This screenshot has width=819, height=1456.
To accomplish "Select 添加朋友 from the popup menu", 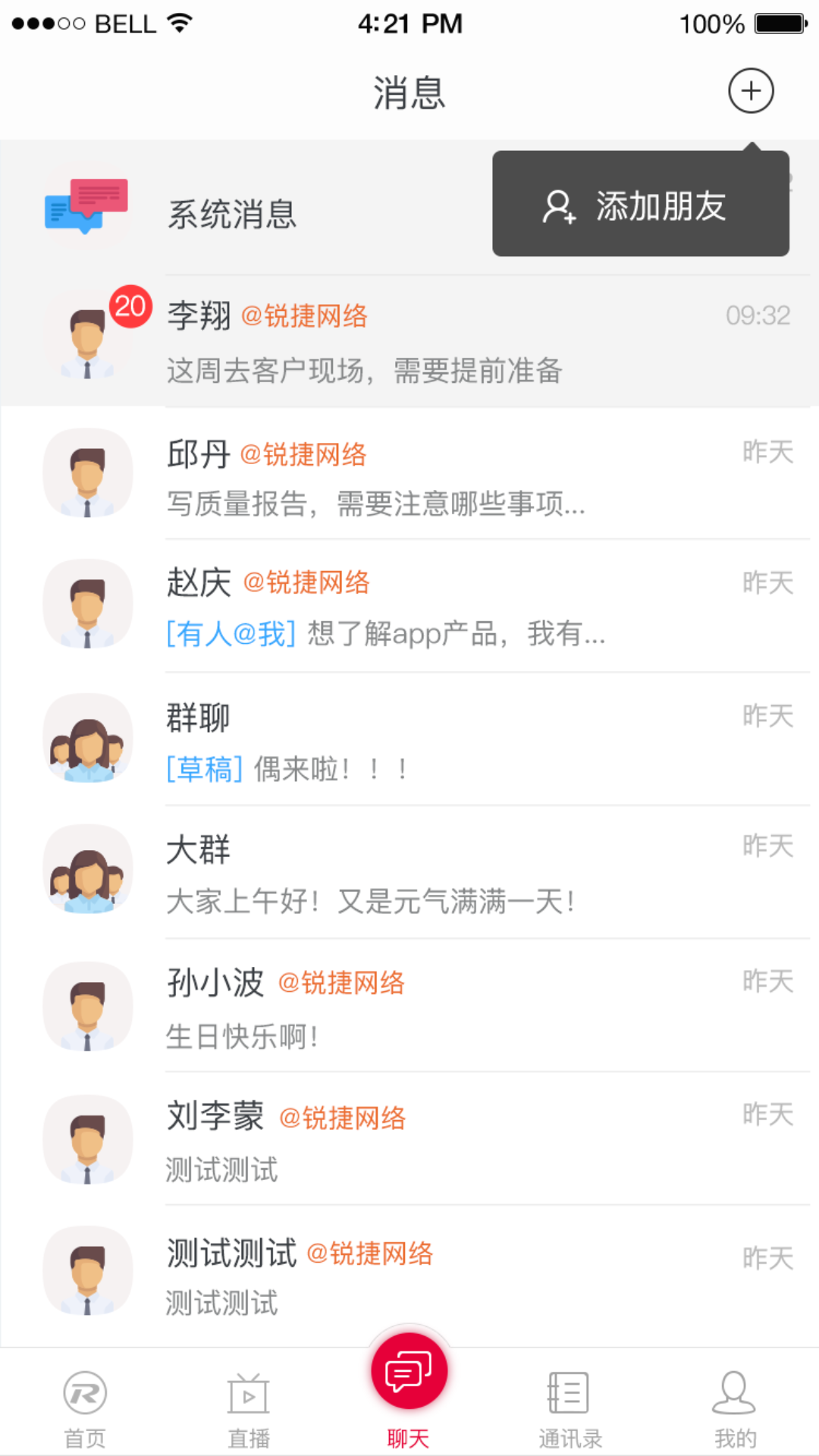I will click(x=640, y=205).
